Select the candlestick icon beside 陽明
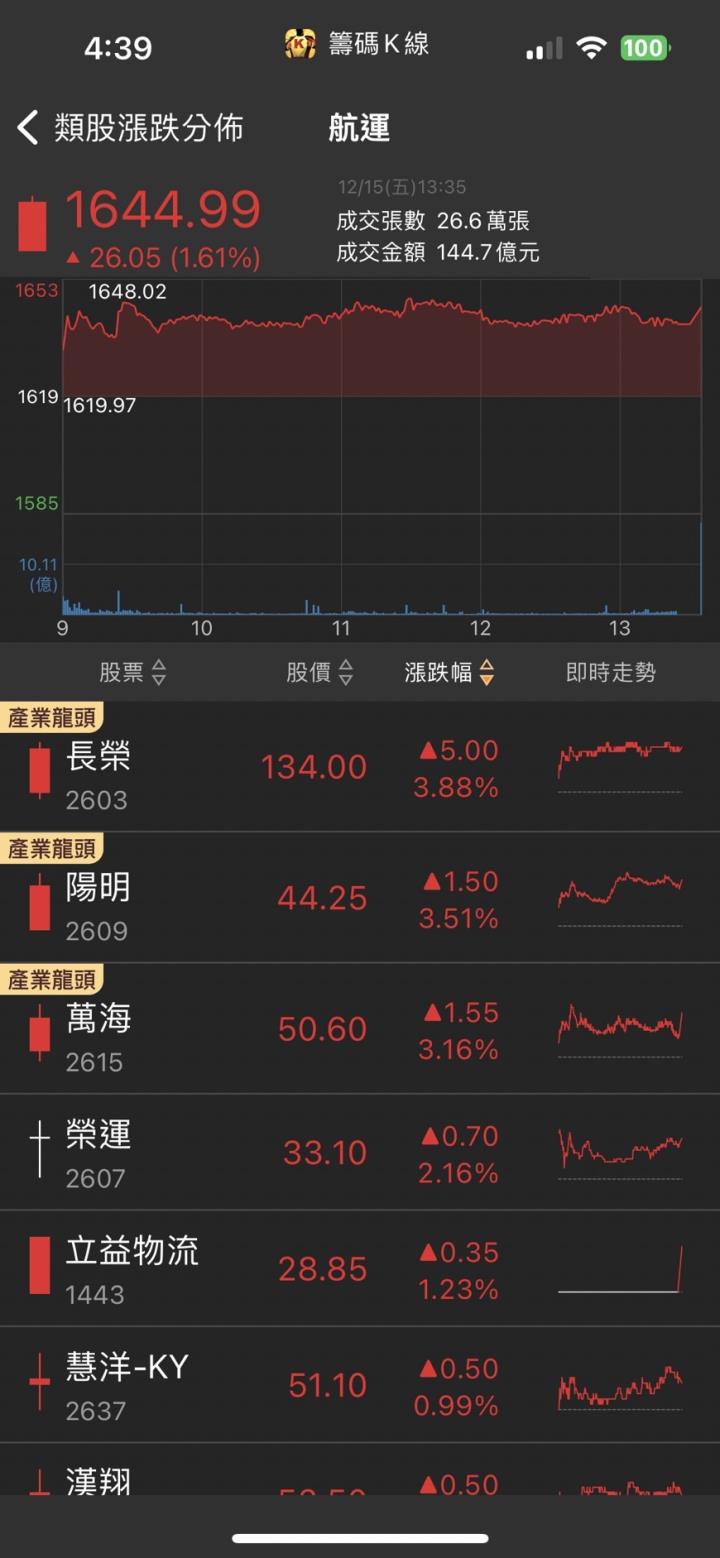The image size is (720, 1558). [38, 898]
